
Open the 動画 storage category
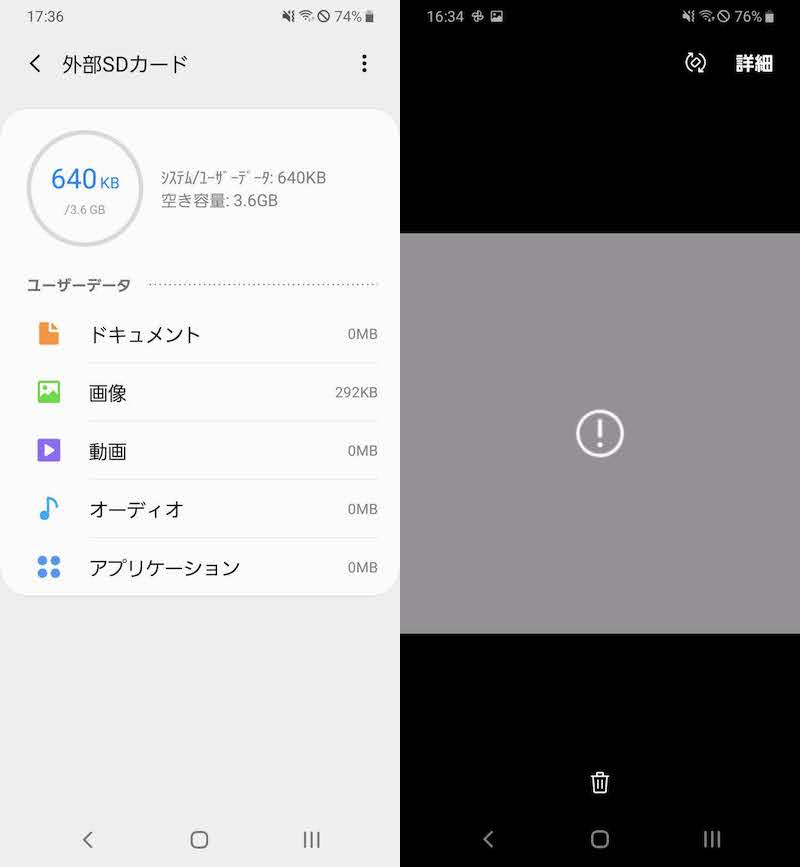click(x=200, y=450)
